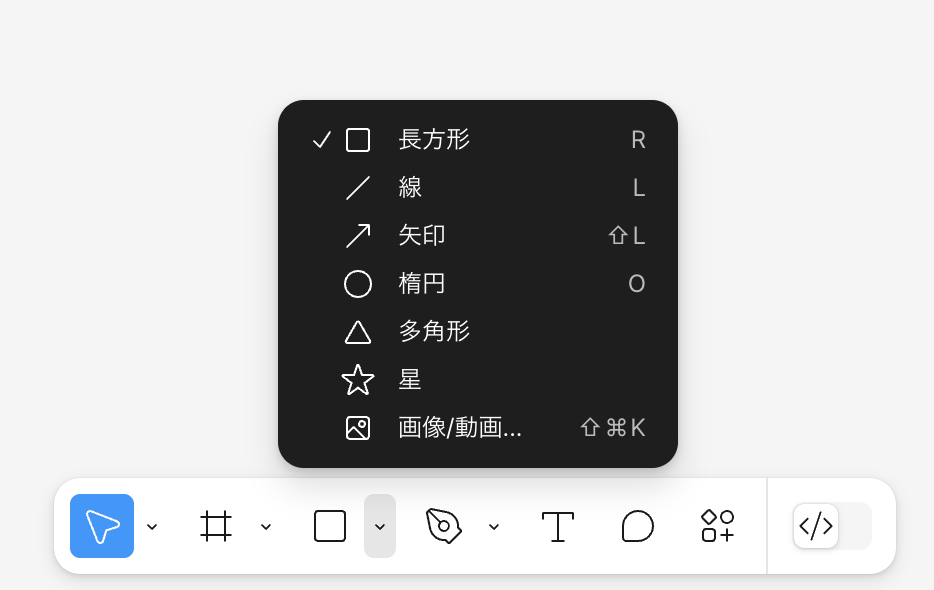934x590 pixels.
Task: Pick the 矢印 arrow tool
Action: click(x=422, y=236)
